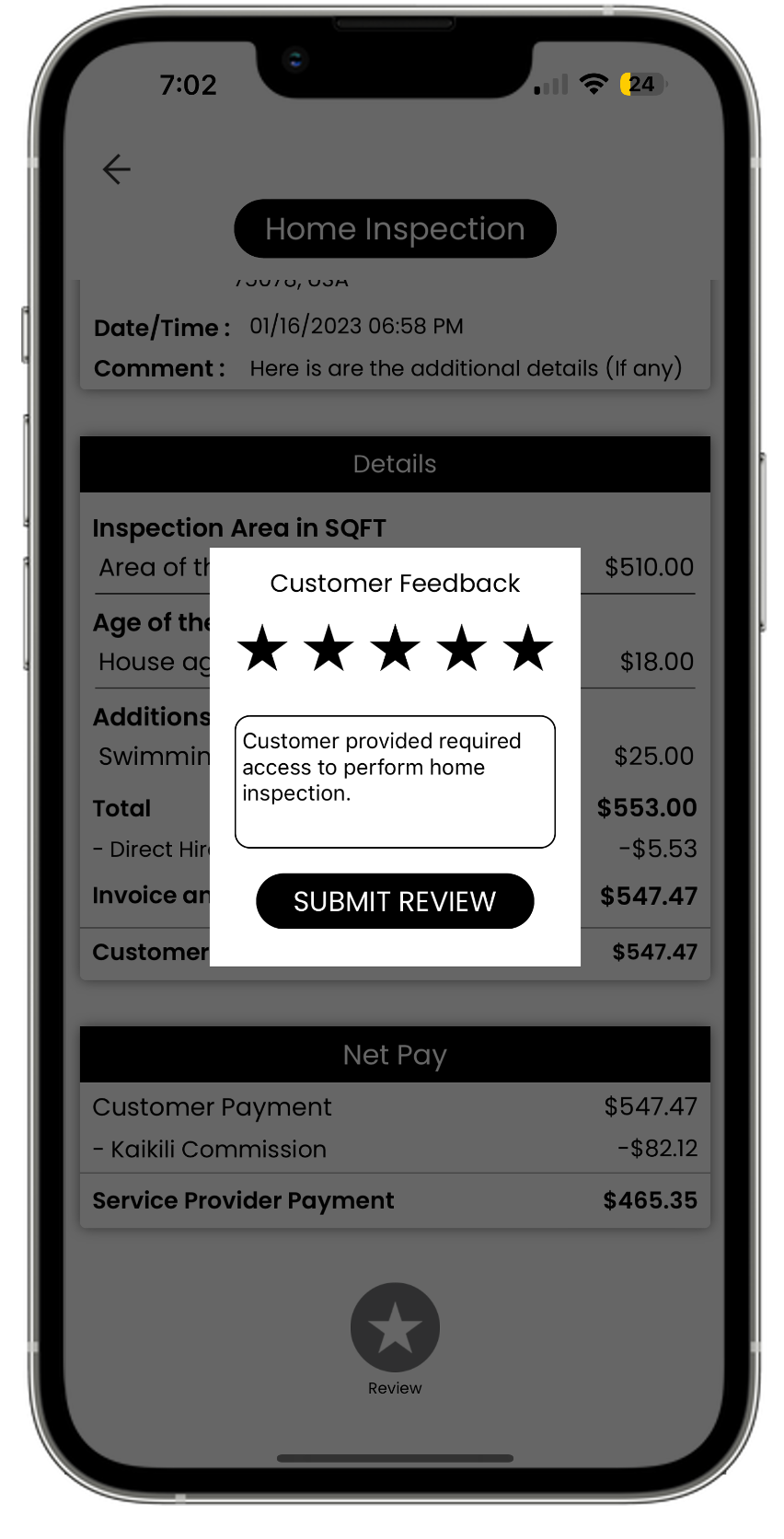The width and height of the screenshot is (784, 1539).
Task: Edit the feedback comment text box
Action: coord(395,781)
